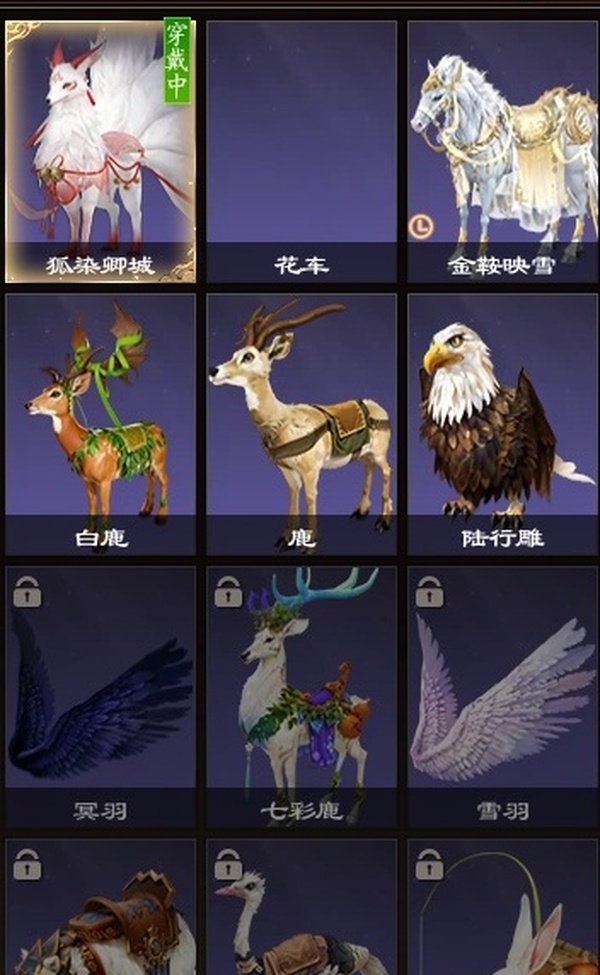Open the locked 七彩鹿 mount
The height and width of the screenshot is (975, 600).
click(301, 696)
